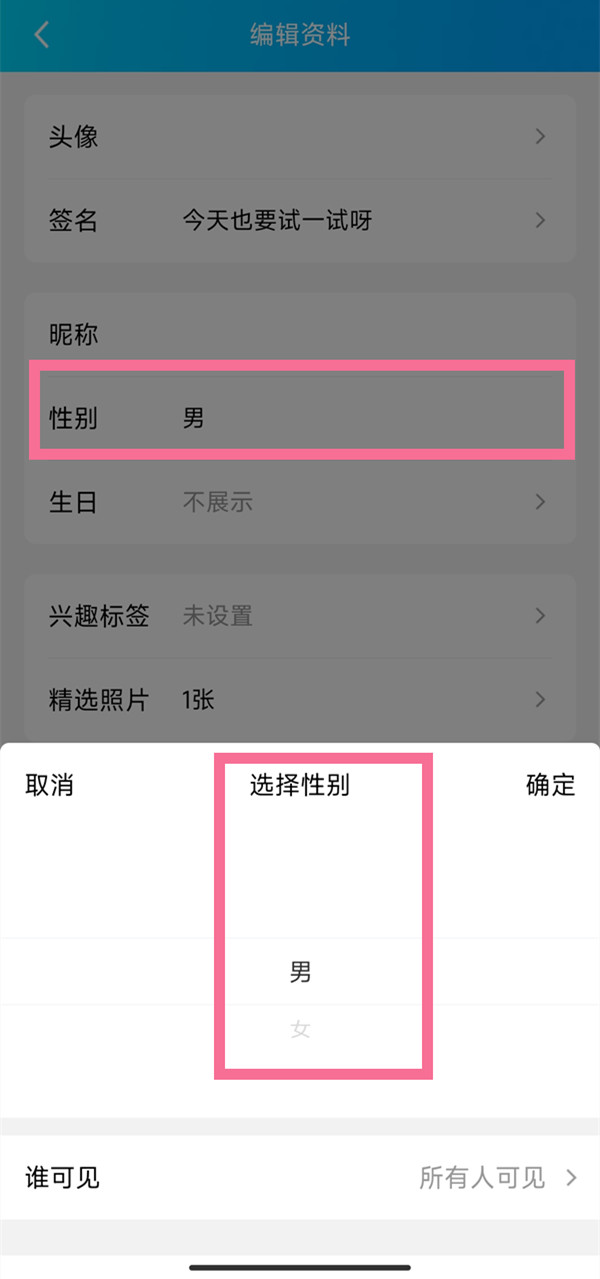This screenshot has width=600, height=1279.
Task: Go back using the top-left arrow
Action: pyautogui.click(x=41, y=35)
